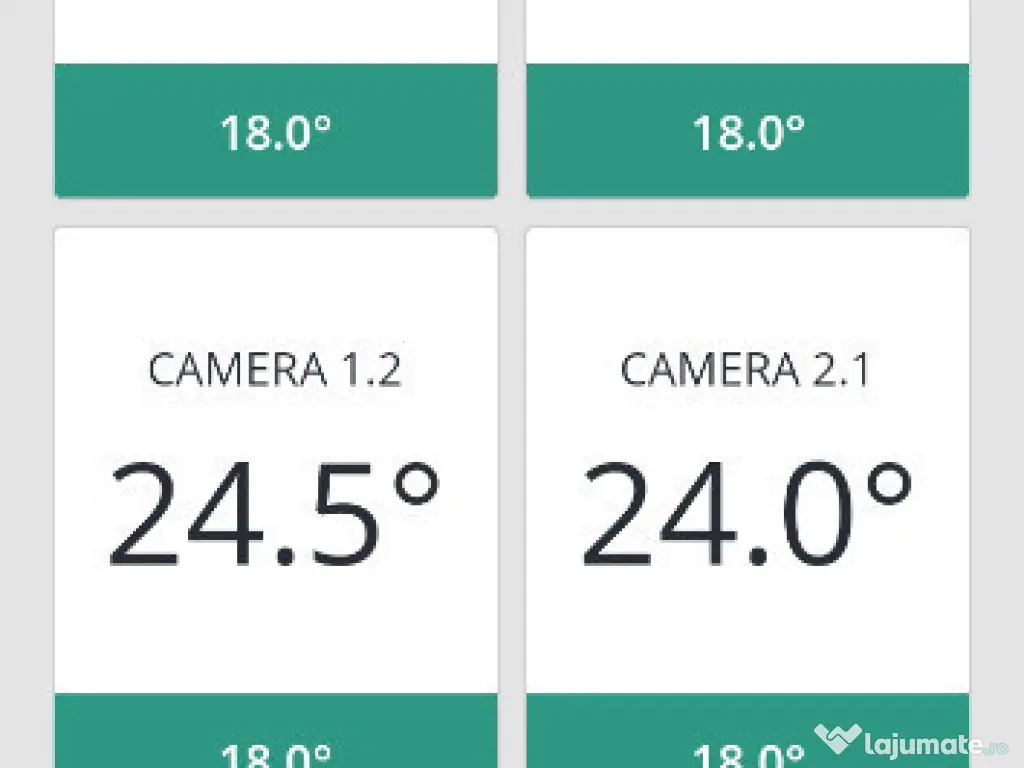Open the CAMERA 2.1 room card
The height and width of the screenshot is (768, 1024).
[747, 460]
